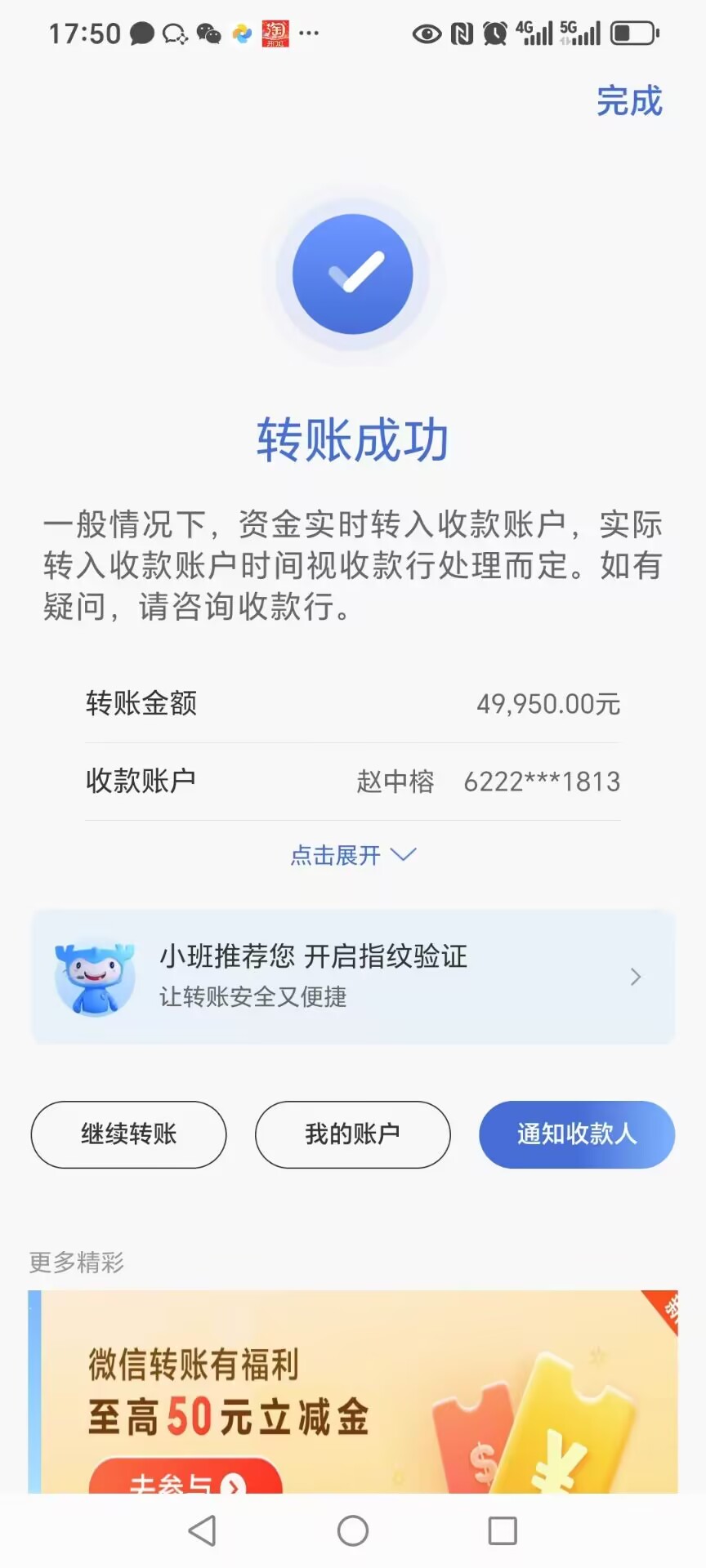Open 我的账户
Image resolution: width=706 pixels, height=1568 pixels.
tap(352, 1134)
